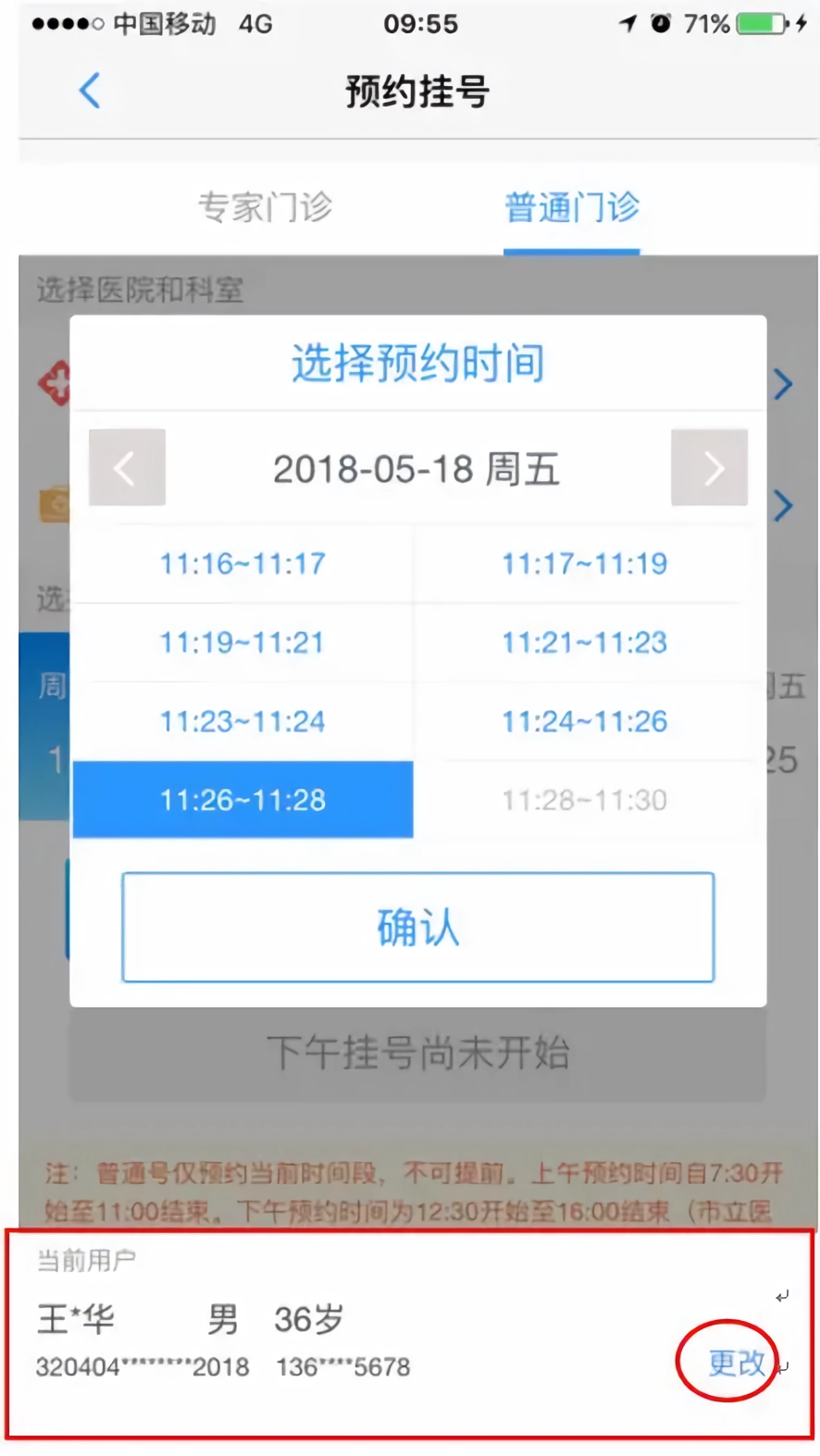820x1456 pixels.
Task: Click the 更改 link to change user
Action: (735, 1363)
